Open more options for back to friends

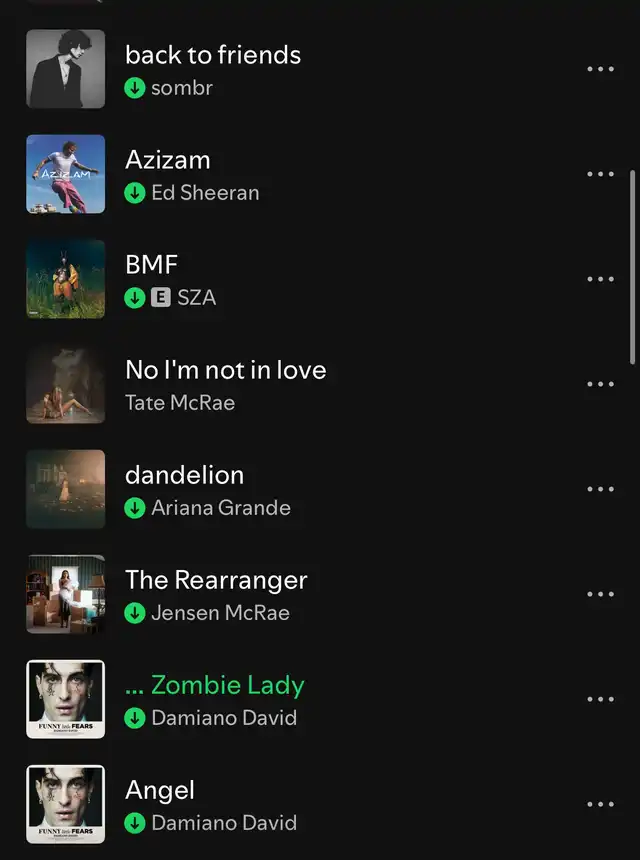coord(600,69)
